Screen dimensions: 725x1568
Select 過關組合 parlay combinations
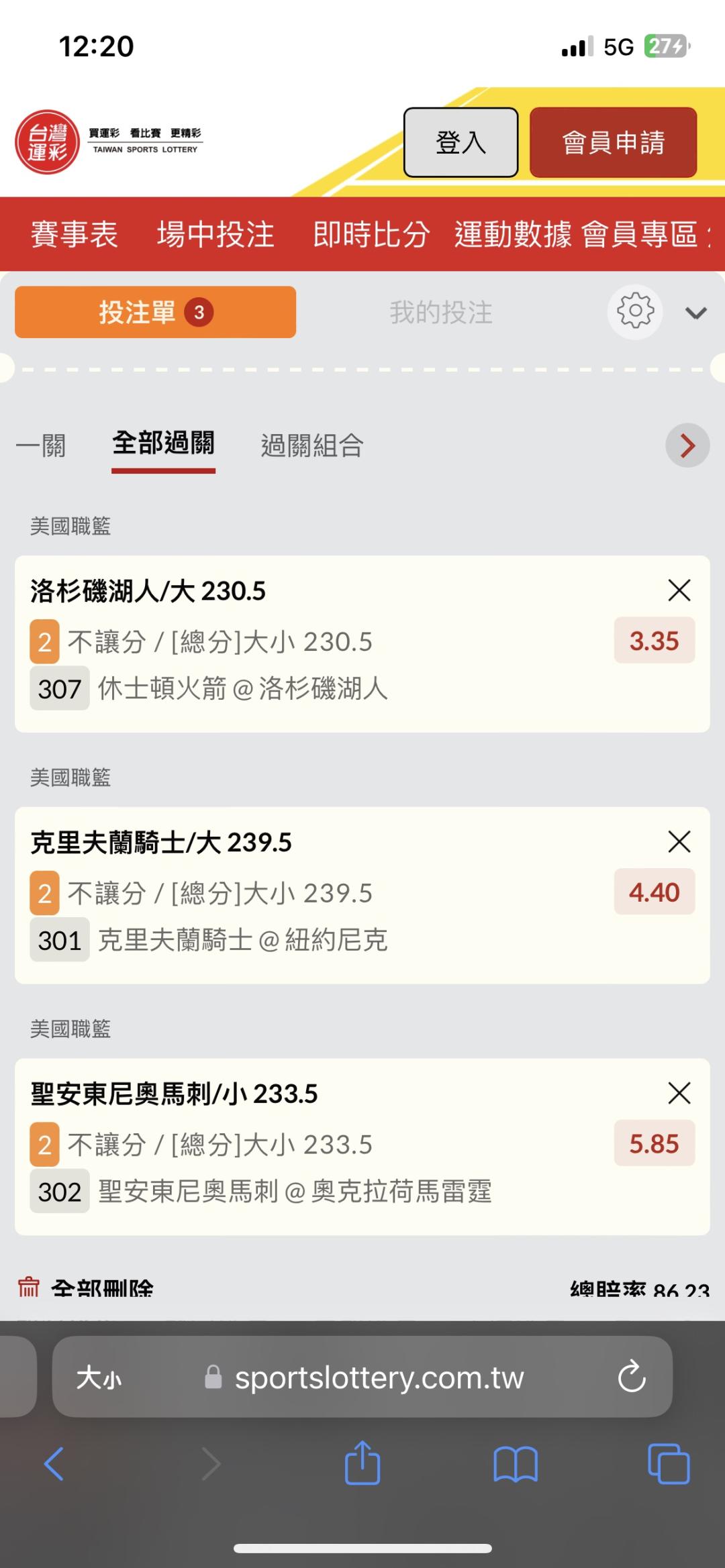coord(312,446)
